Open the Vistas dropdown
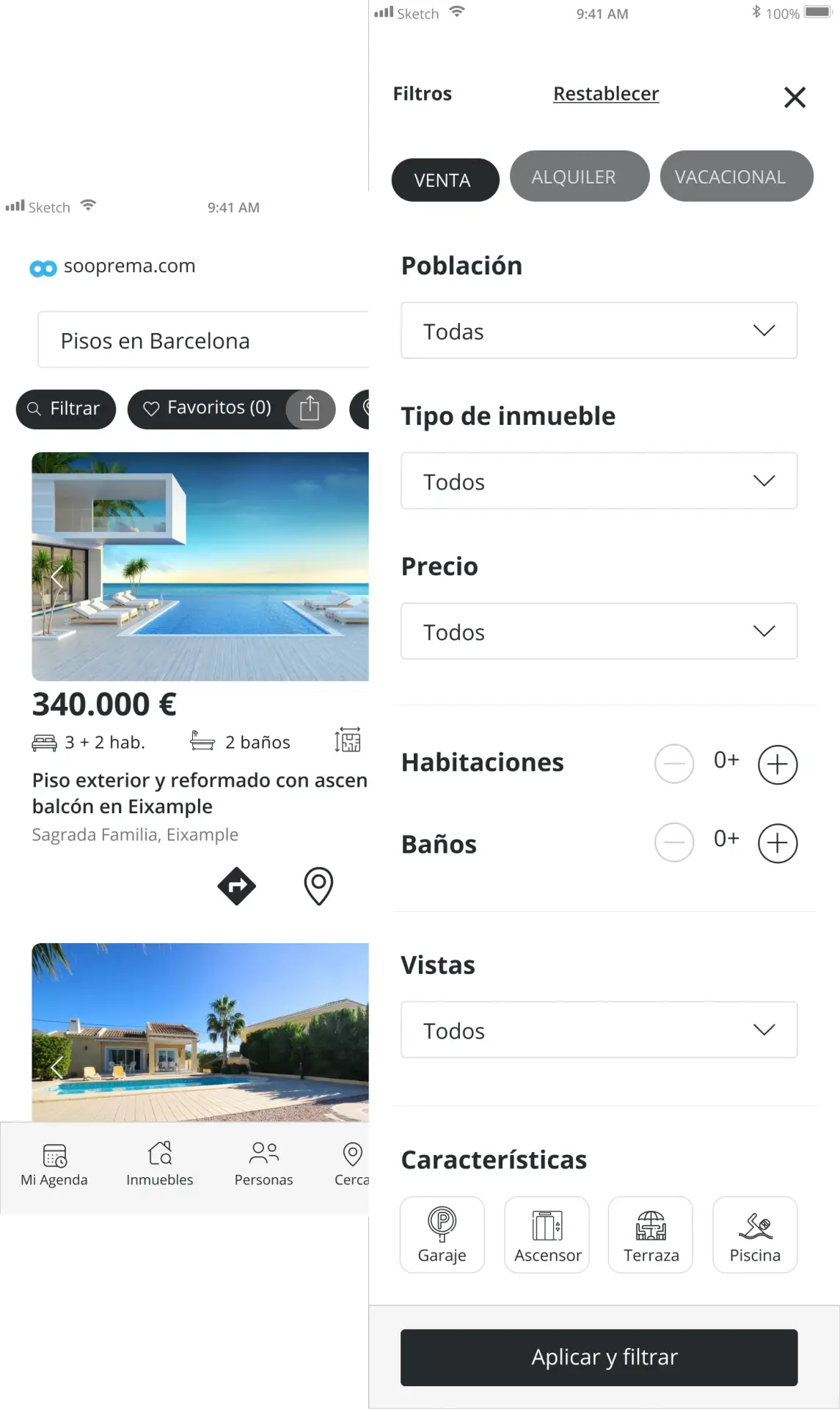 (599, 1030)
